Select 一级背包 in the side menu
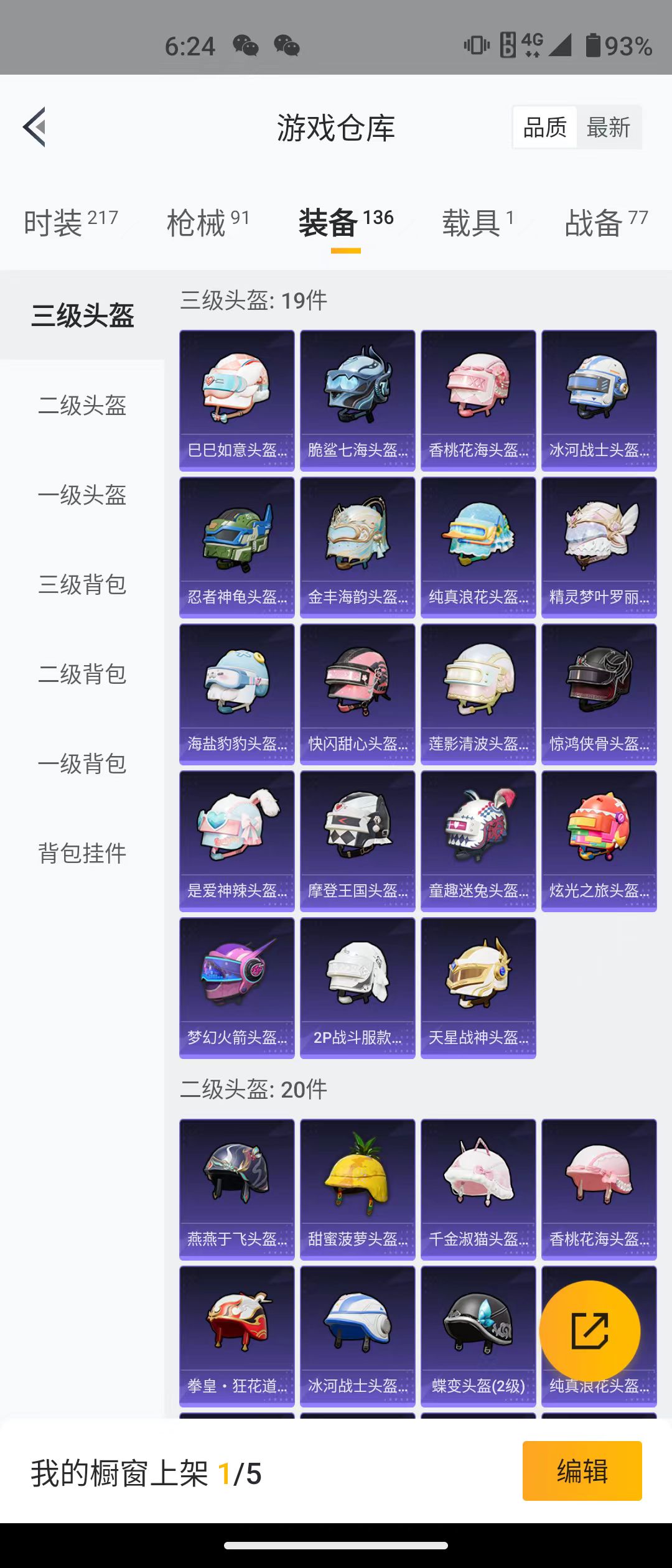The image size is (672, 1568). 82,764
